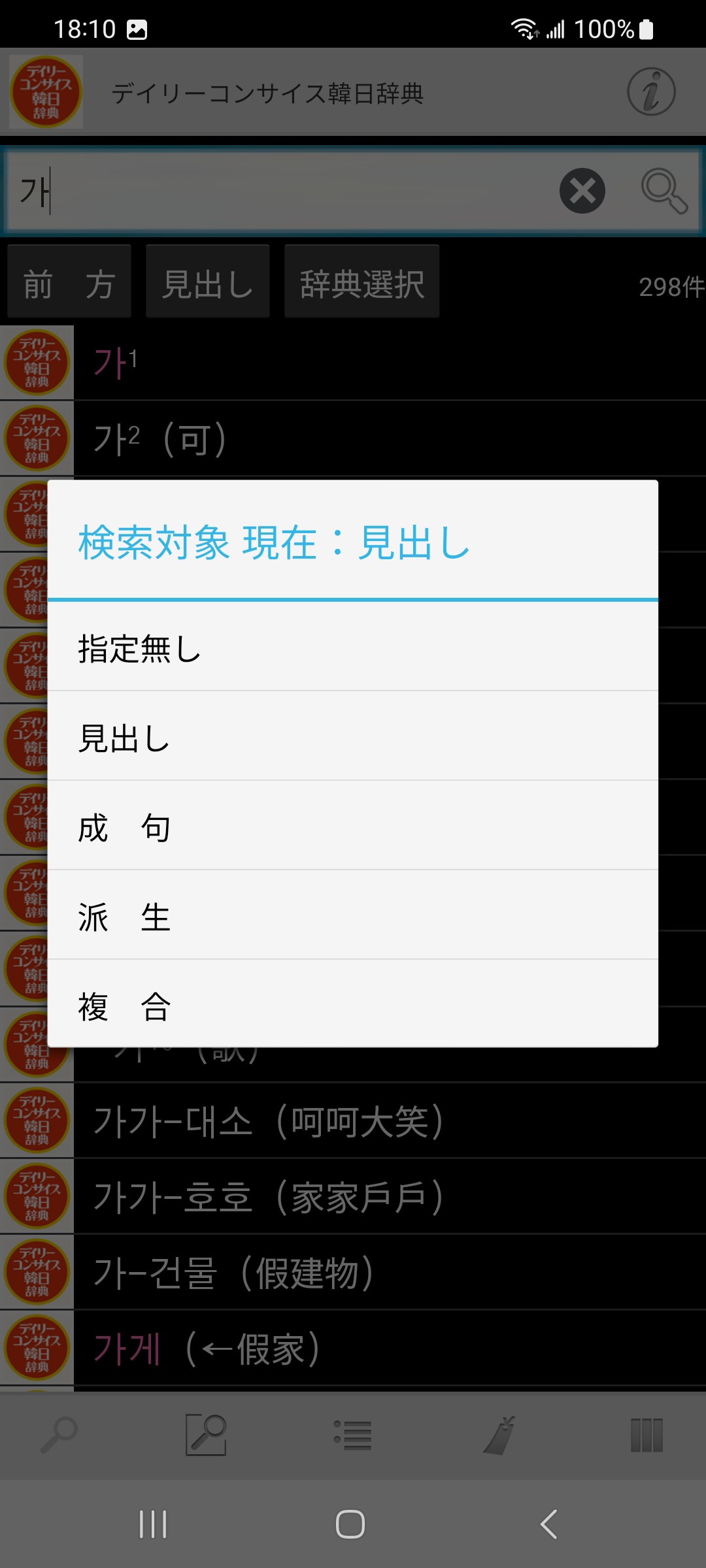Choose 複合 search target
The height and width of the screenshot is (1568, 706).
pyautogui.click(x=353, y=1005)
